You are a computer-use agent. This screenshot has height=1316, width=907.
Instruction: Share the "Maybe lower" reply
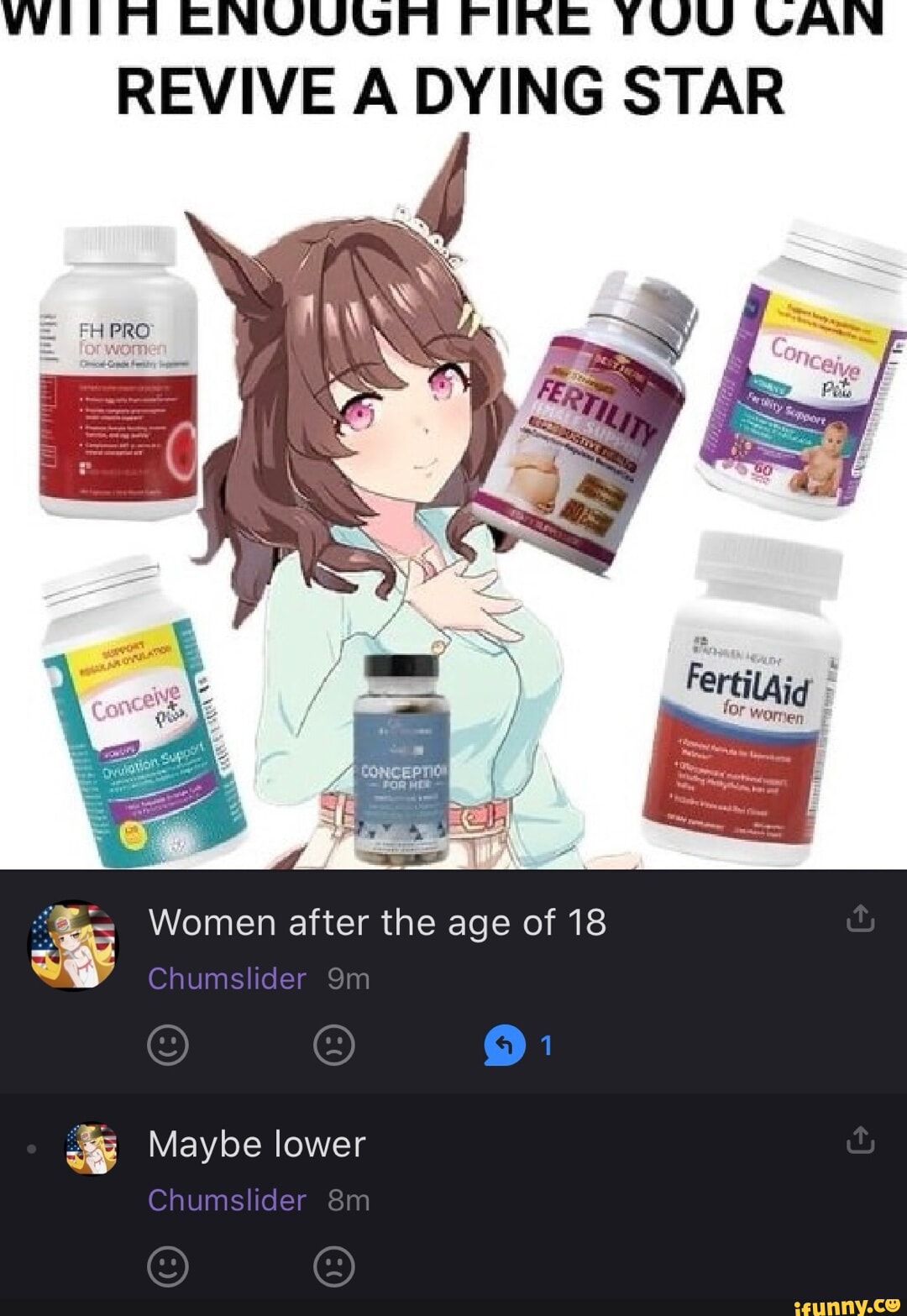coord(860,1140)
